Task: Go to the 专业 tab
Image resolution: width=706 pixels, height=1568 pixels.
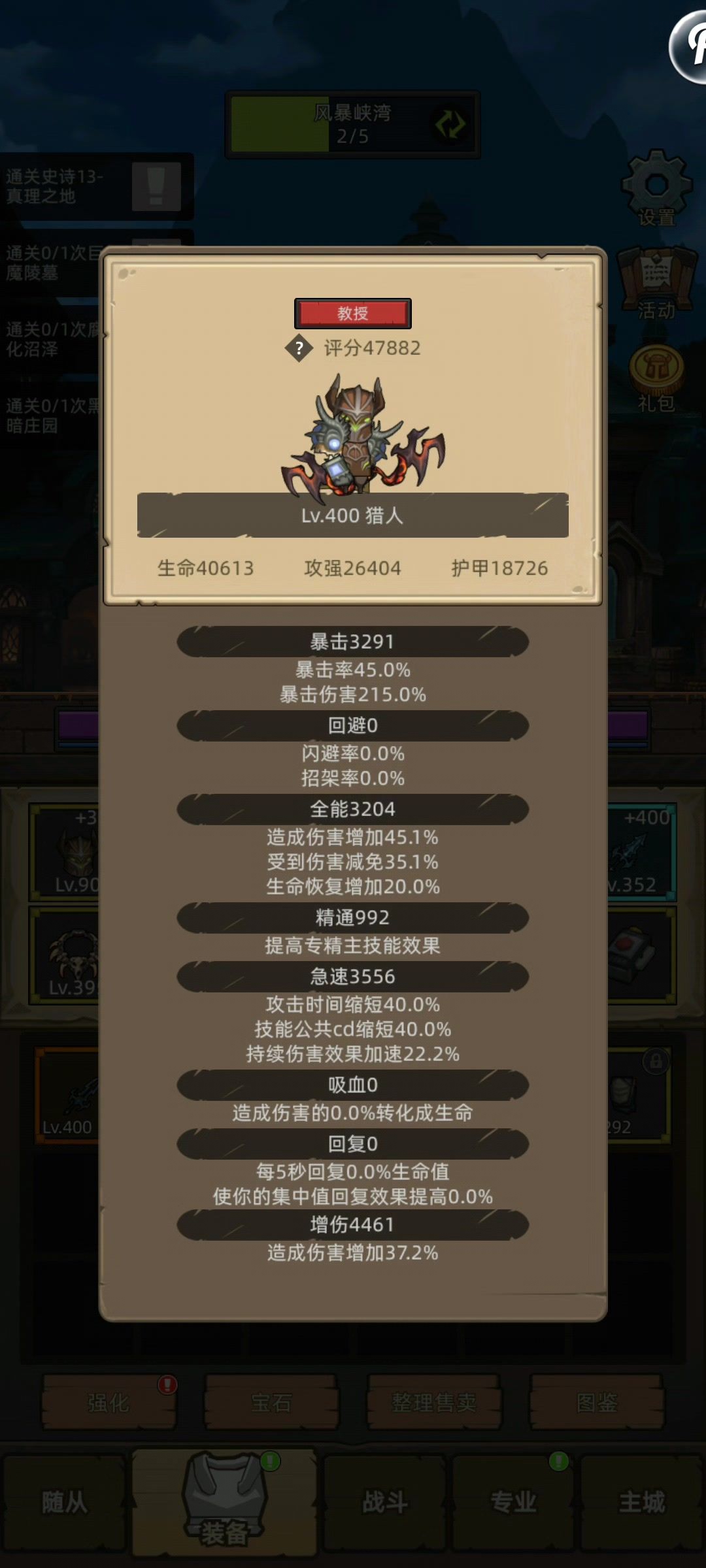Action: 513,1501
